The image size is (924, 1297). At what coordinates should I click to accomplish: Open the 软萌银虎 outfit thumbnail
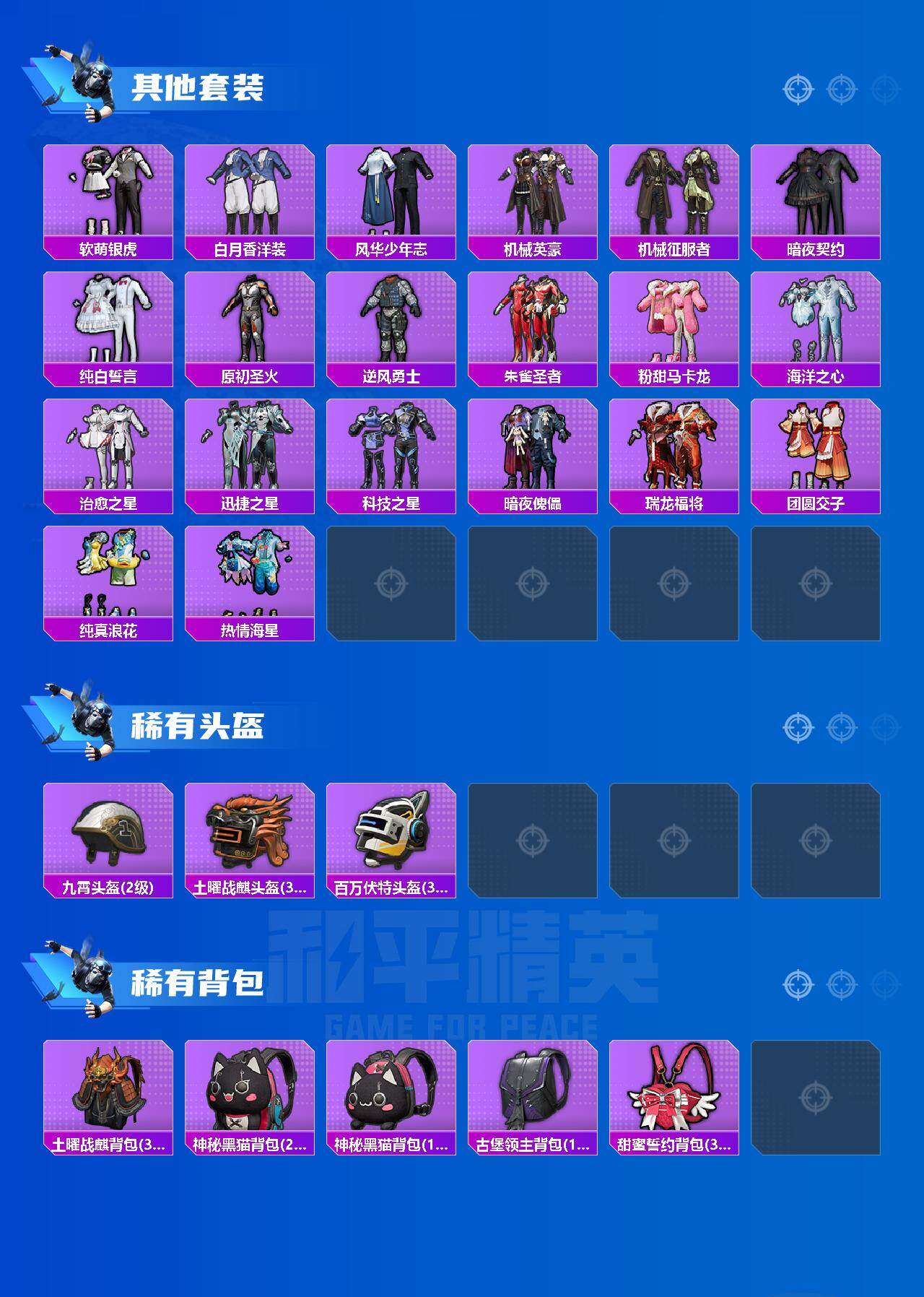108,191
